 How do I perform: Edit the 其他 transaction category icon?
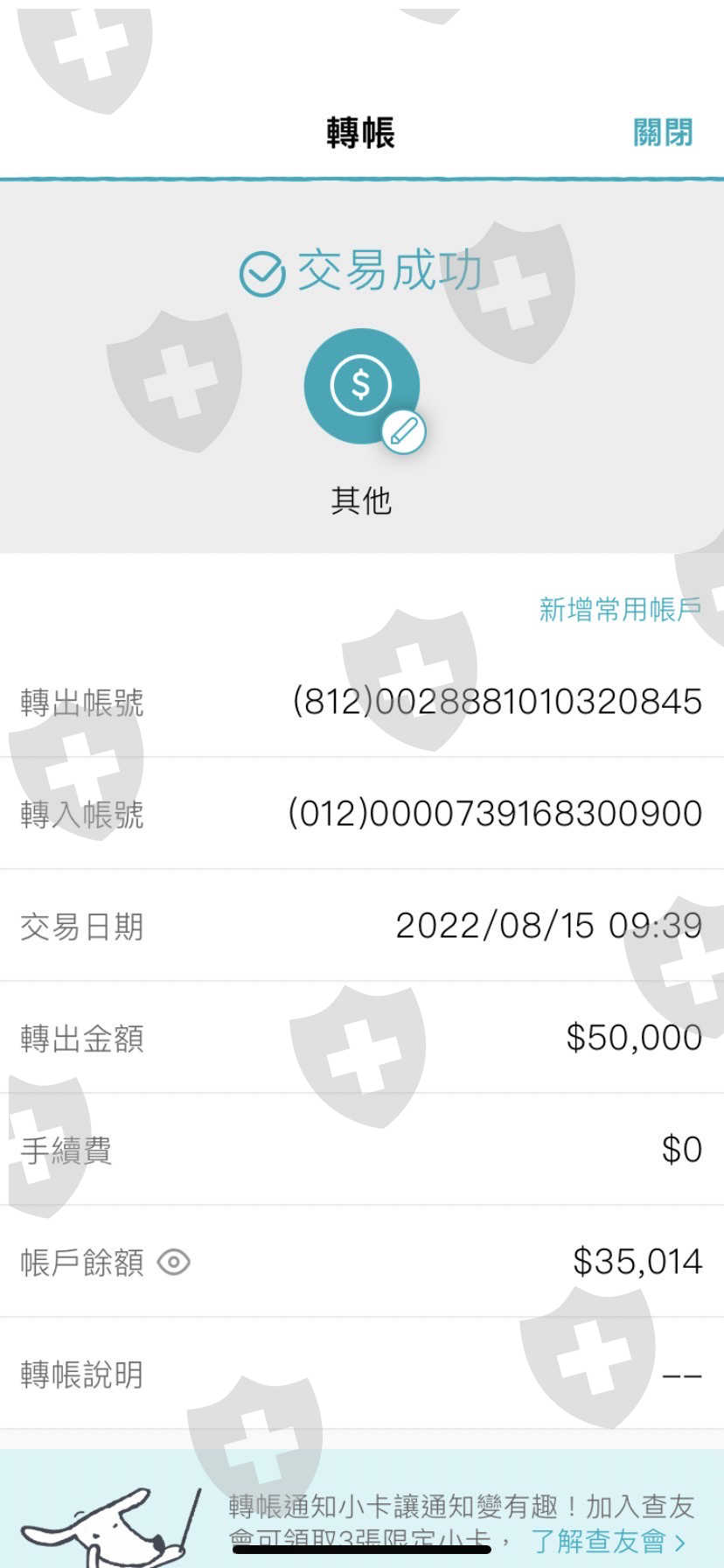coord(403,431)
